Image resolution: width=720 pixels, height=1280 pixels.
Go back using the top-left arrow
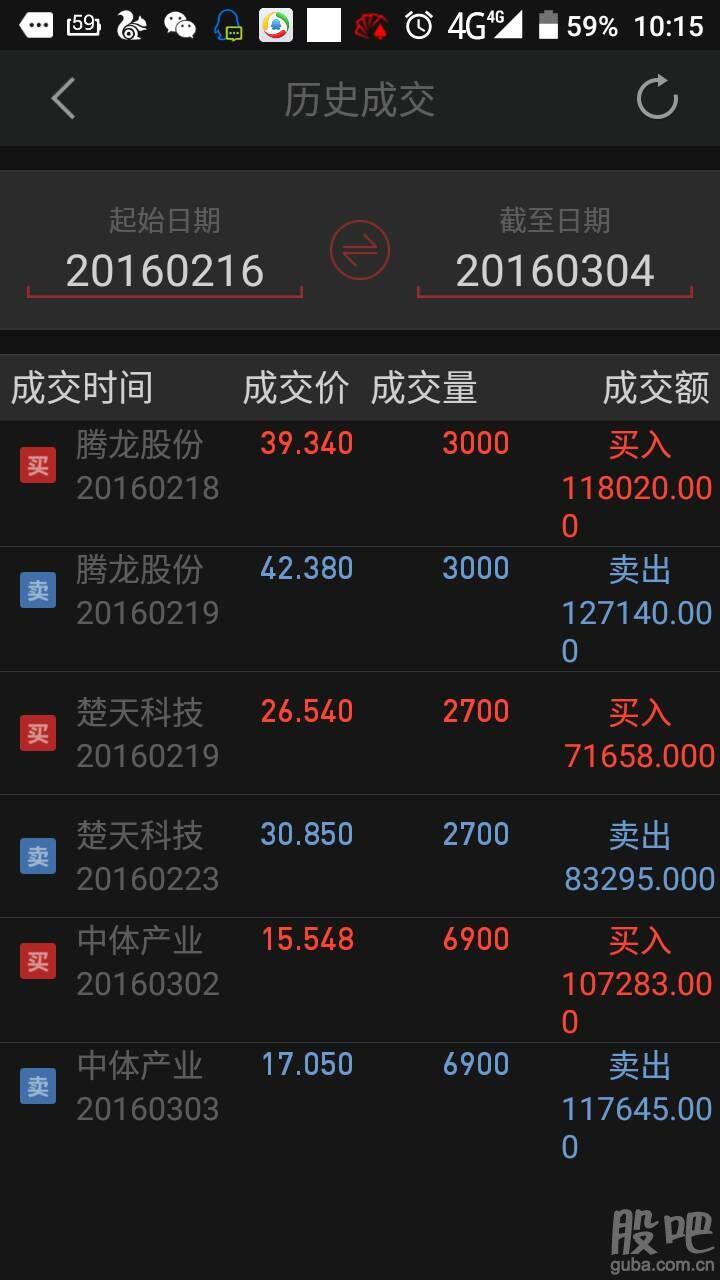tap(63, 99)
